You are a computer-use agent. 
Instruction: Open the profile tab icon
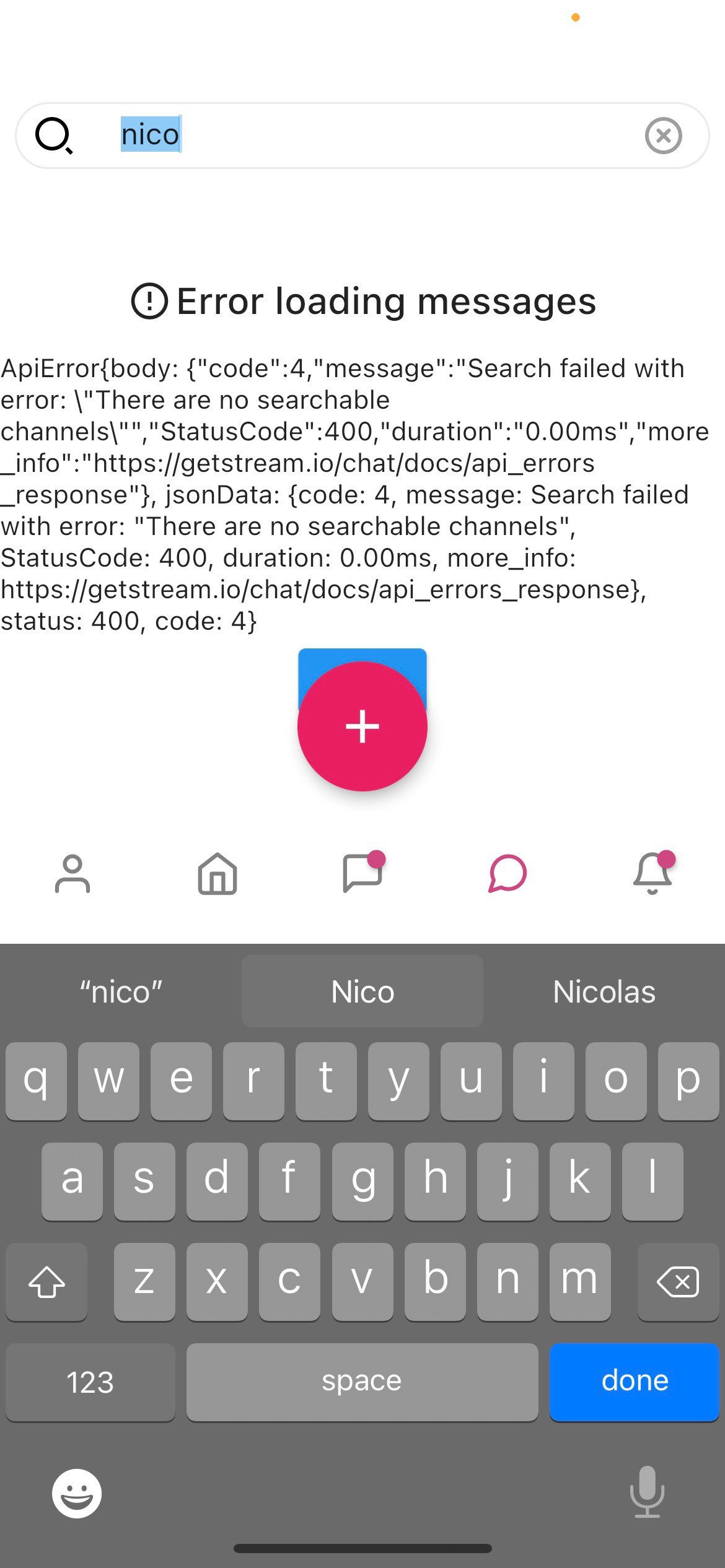point(73,875)
